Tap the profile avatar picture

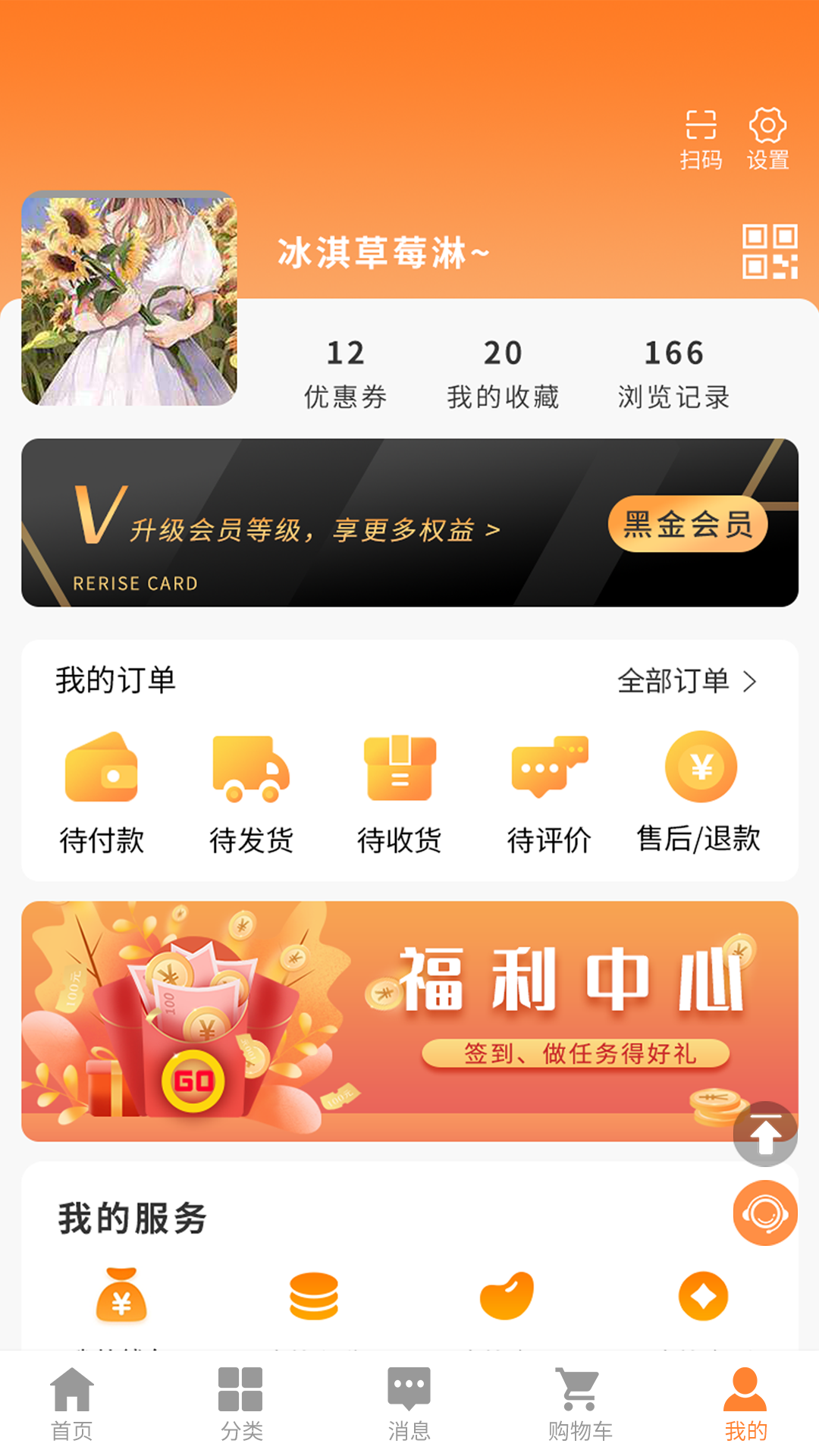[x=129, y=298]
